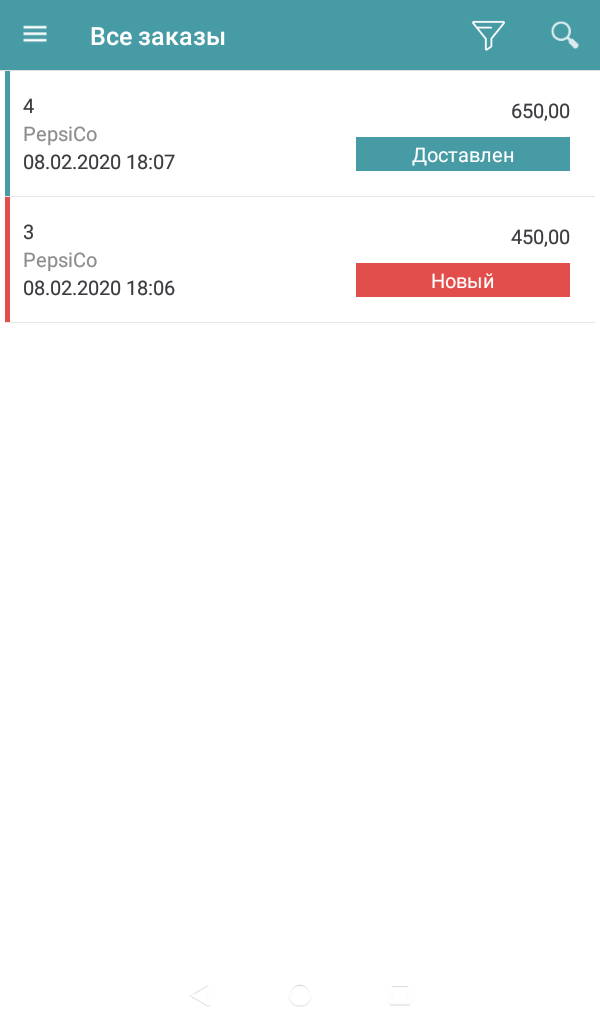Open order 4 from PepsiCo

coord(300,133)
